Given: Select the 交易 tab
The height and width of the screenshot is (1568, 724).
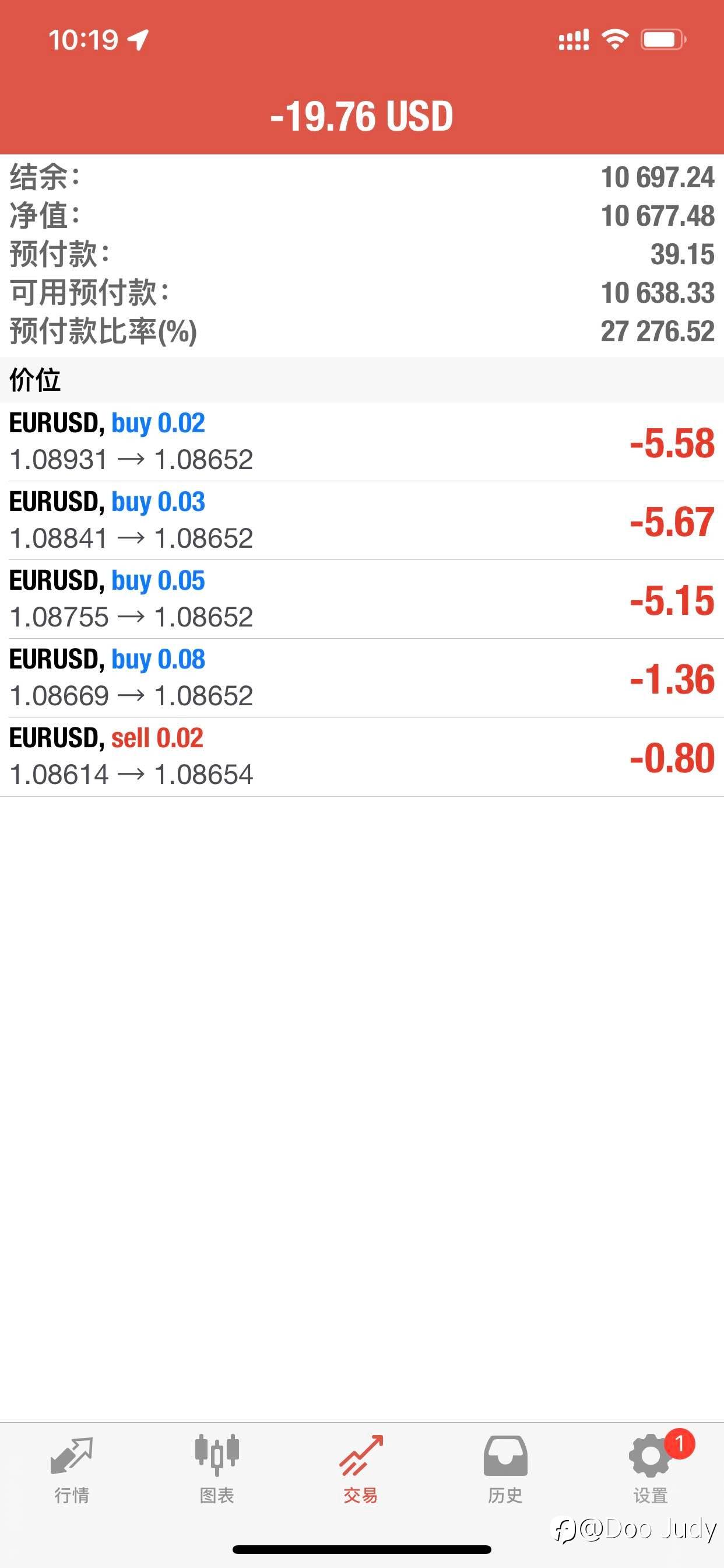Looking at the screenshot, I should [x=361, y=1468].
